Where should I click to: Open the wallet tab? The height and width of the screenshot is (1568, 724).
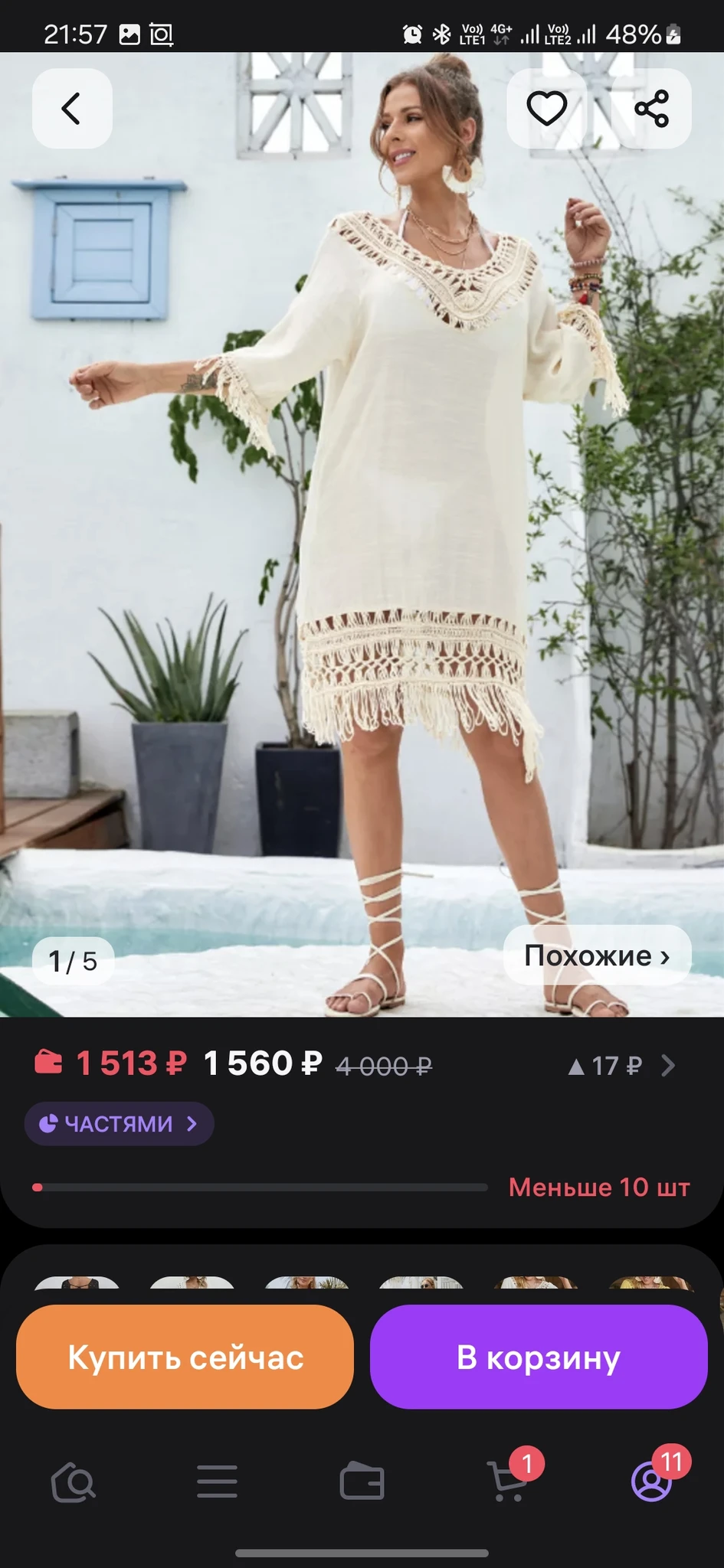click(362, 1483)
